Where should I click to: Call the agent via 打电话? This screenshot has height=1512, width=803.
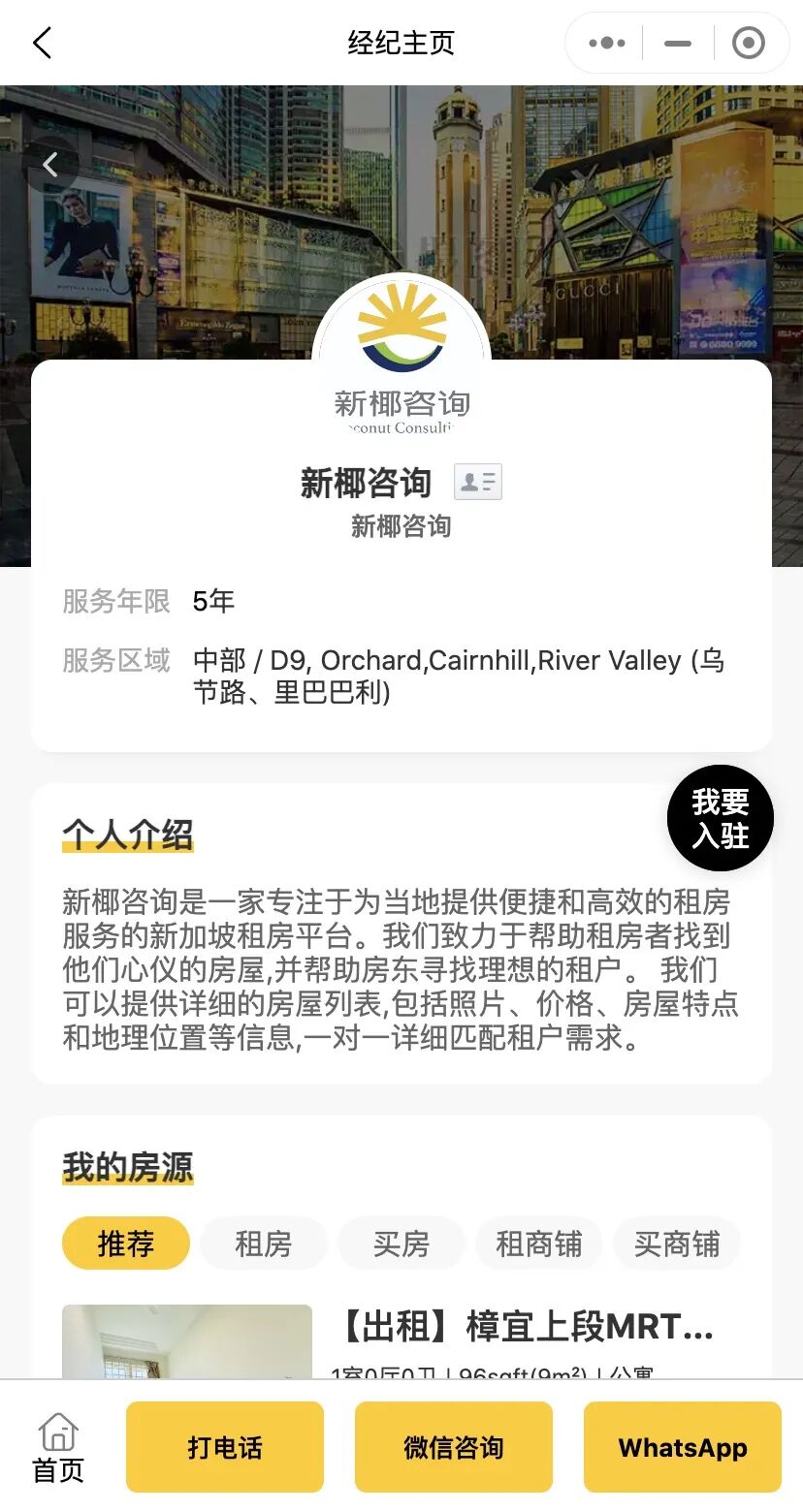(225, 1447)
